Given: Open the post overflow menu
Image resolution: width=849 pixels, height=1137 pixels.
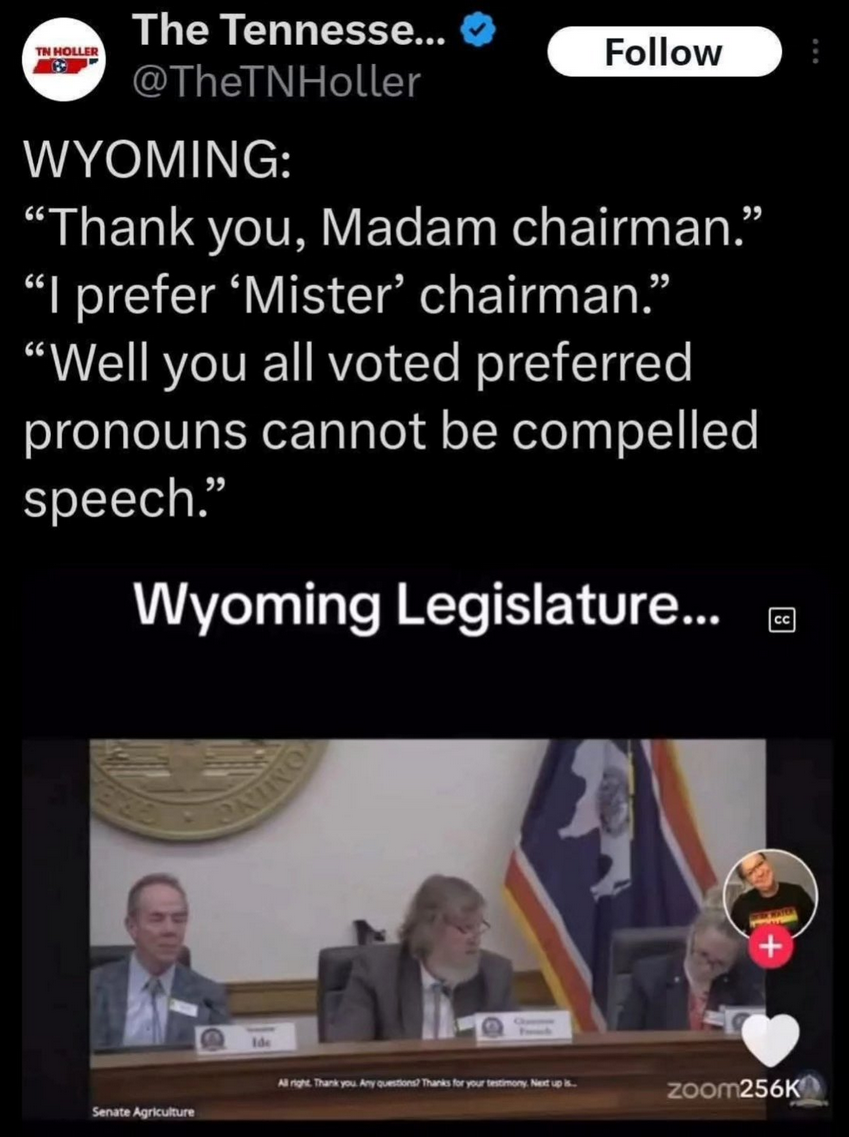Looking at the screenshot, I should coord(815,52).
